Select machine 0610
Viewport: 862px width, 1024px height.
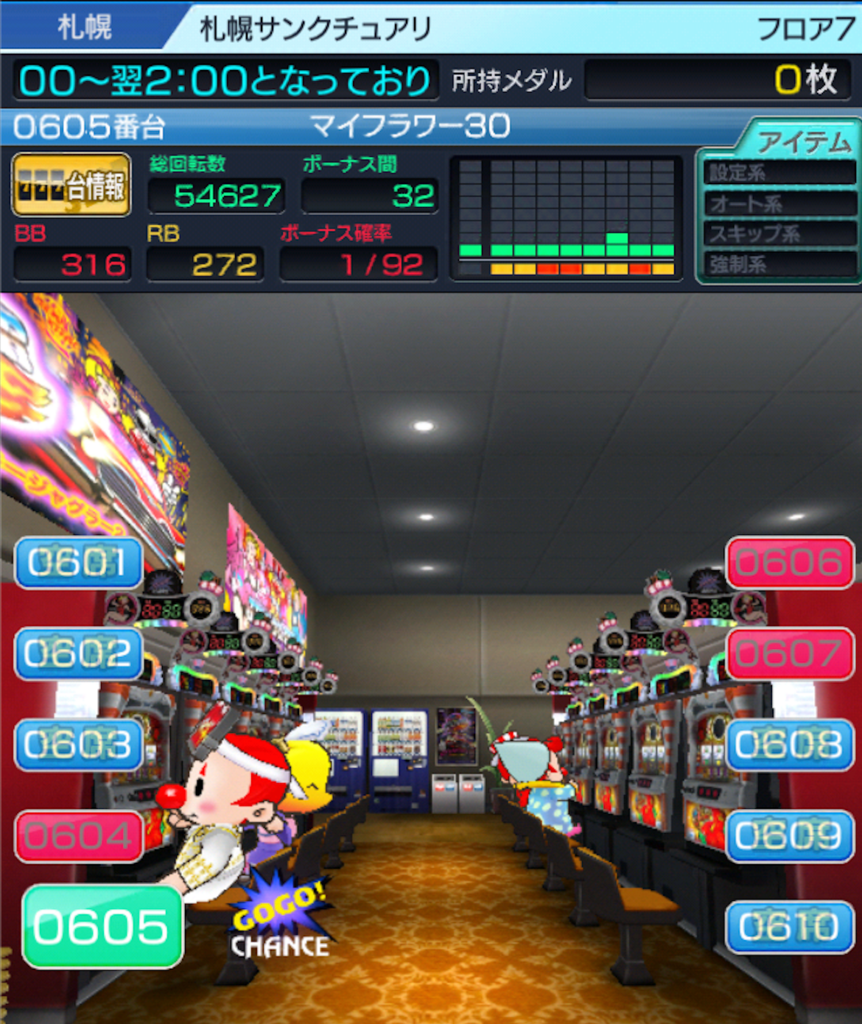789,927
